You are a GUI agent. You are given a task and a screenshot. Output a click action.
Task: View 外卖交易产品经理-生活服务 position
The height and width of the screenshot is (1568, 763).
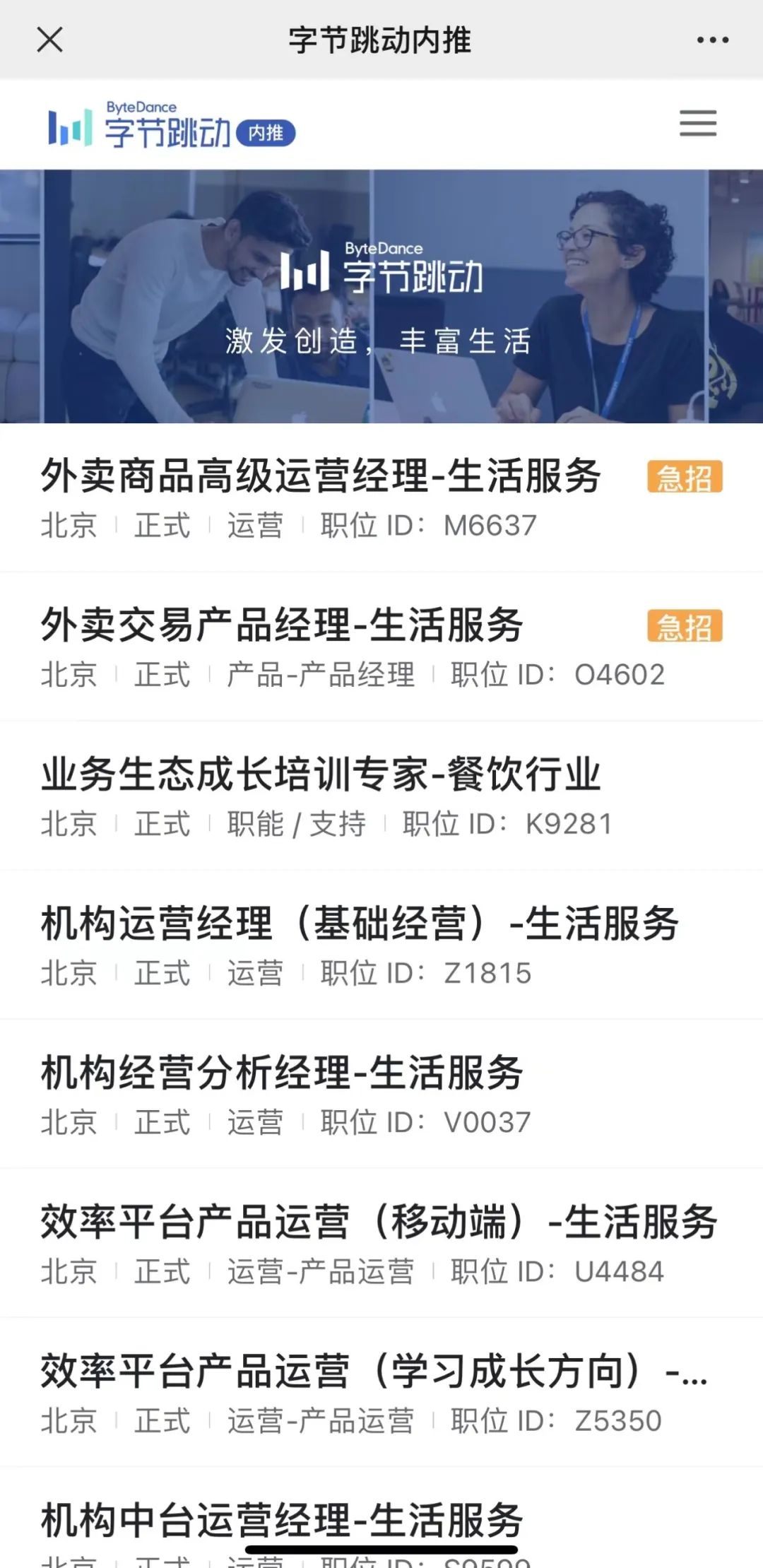click(x=282, y=625)
